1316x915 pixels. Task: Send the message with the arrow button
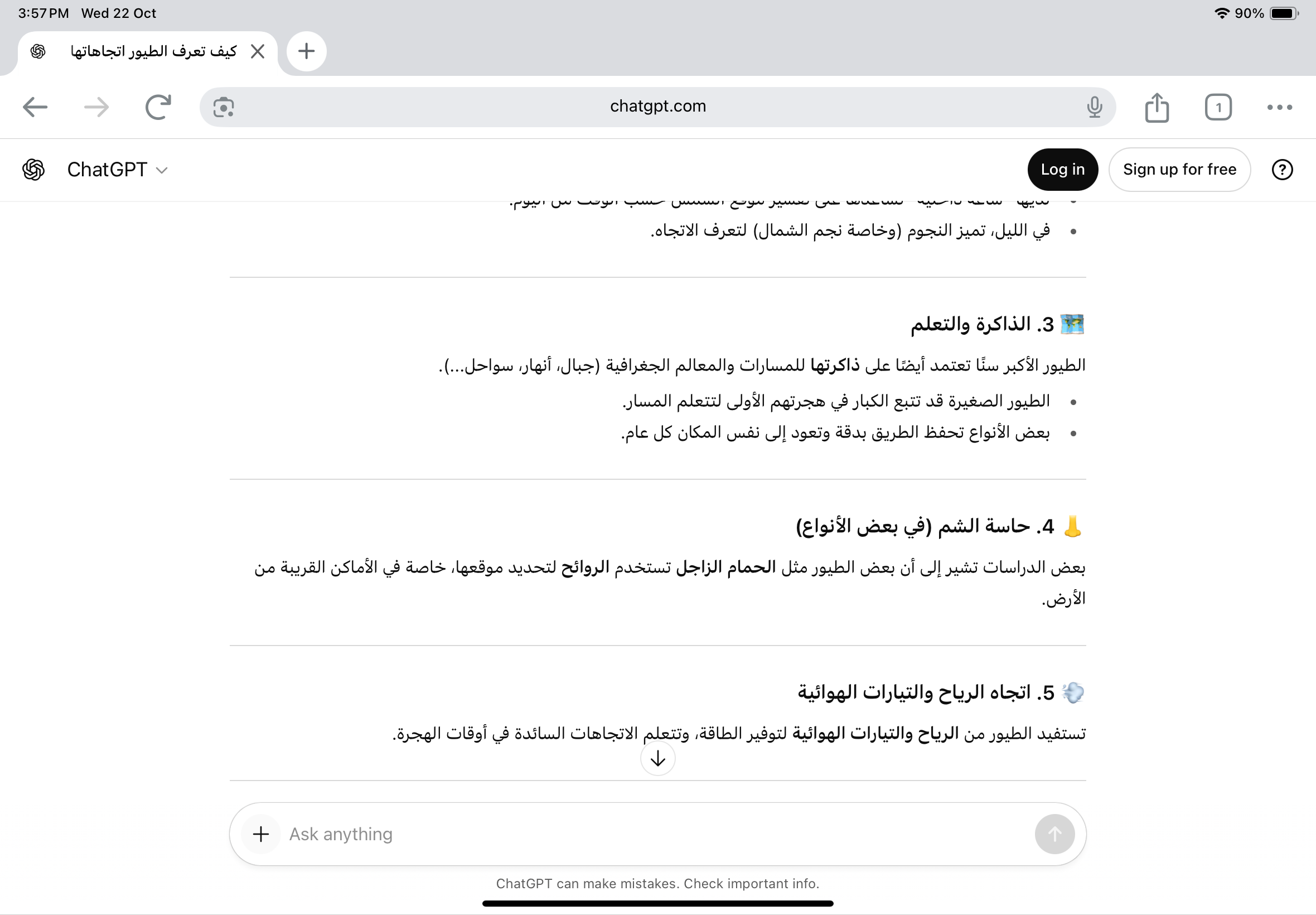[1054, 834]
